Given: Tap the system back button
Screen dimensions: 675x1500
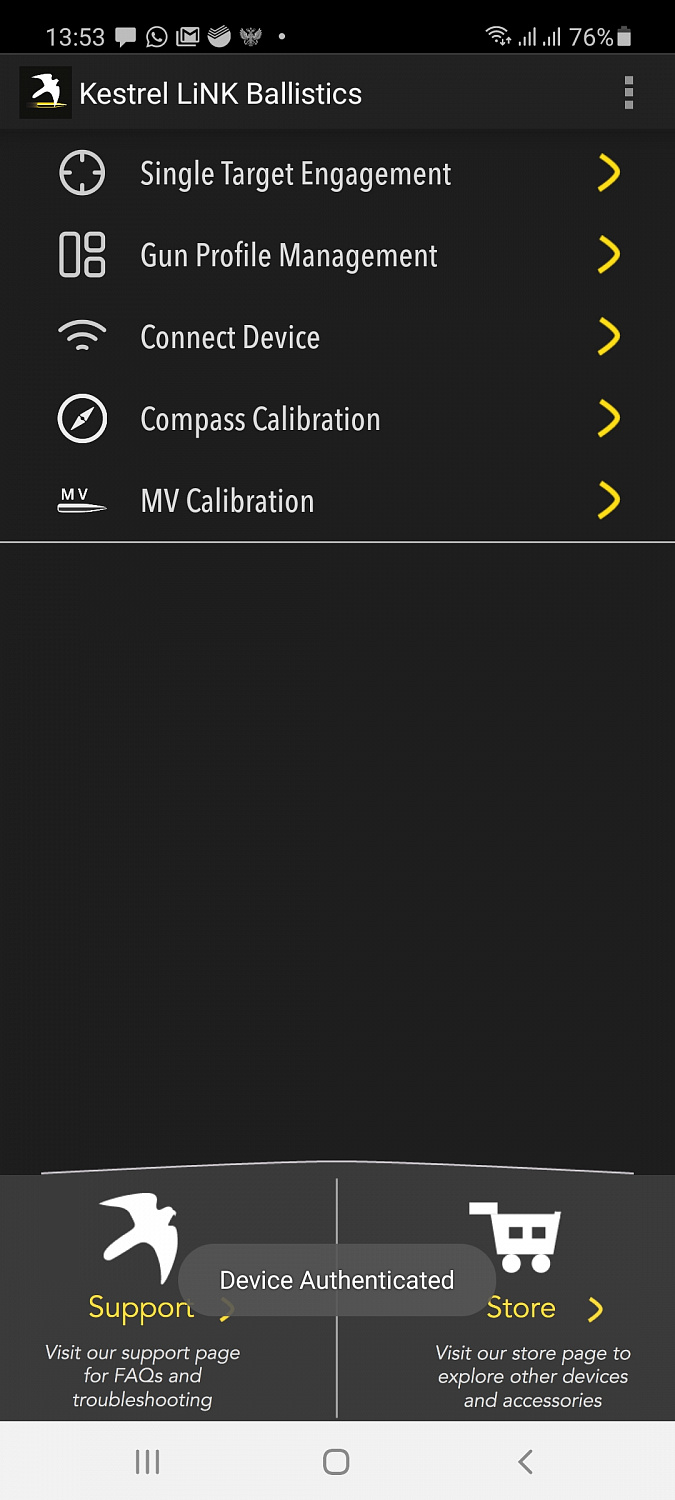Looking at the screenshot, I should pos(525,1462).
